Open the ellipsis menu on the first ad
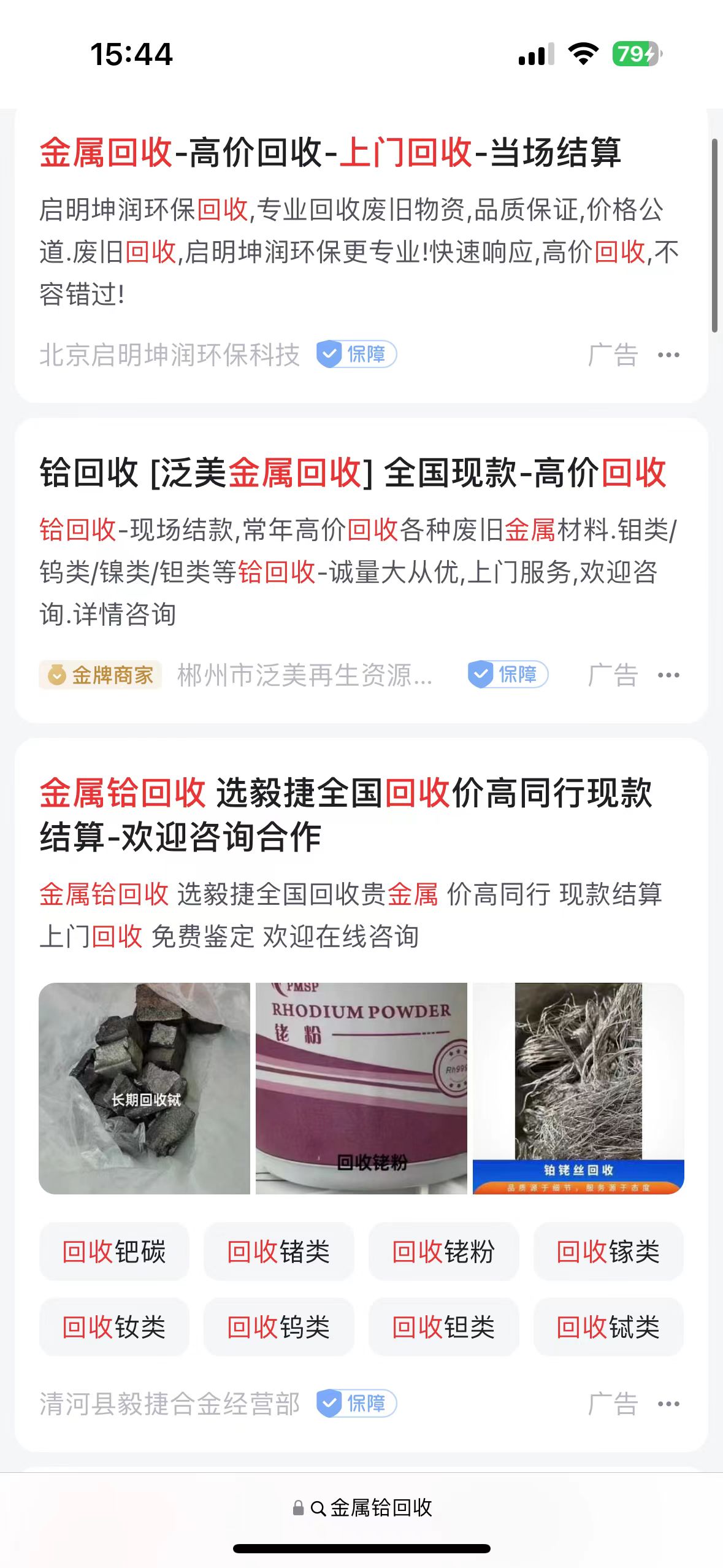 tap(668, 355)
